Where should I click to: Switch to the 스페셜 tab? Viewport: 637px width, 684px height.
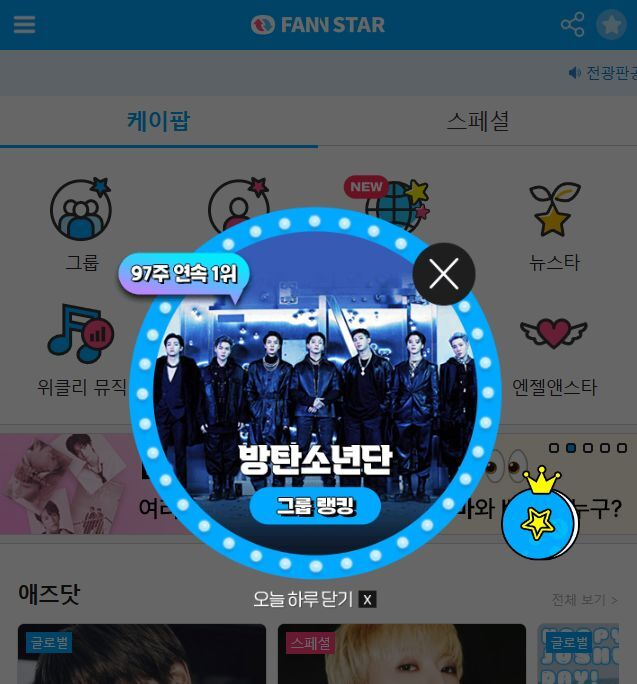pos(477,121)
